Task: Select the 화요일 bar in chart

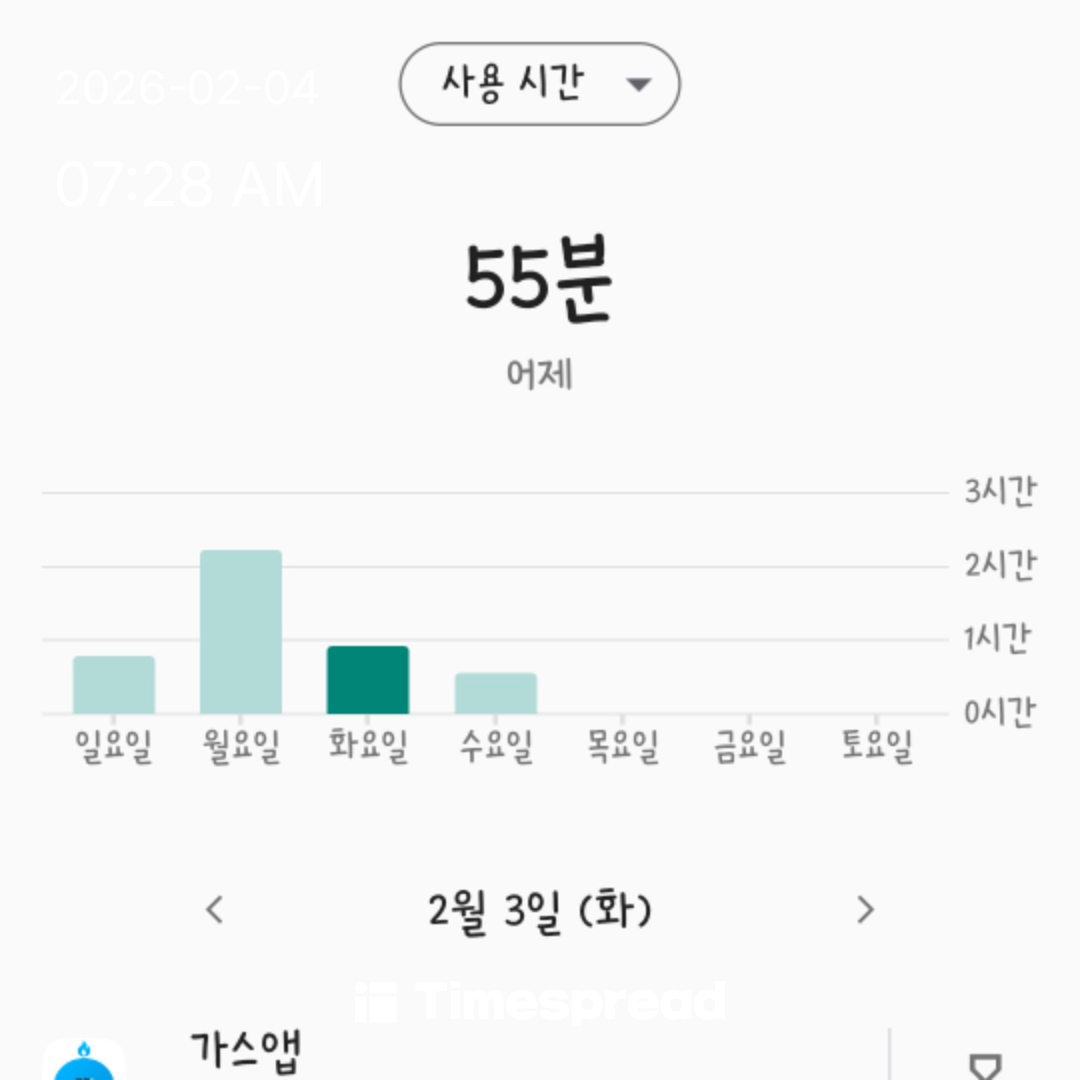Action: pyautogui.click(x=368, y=680)
